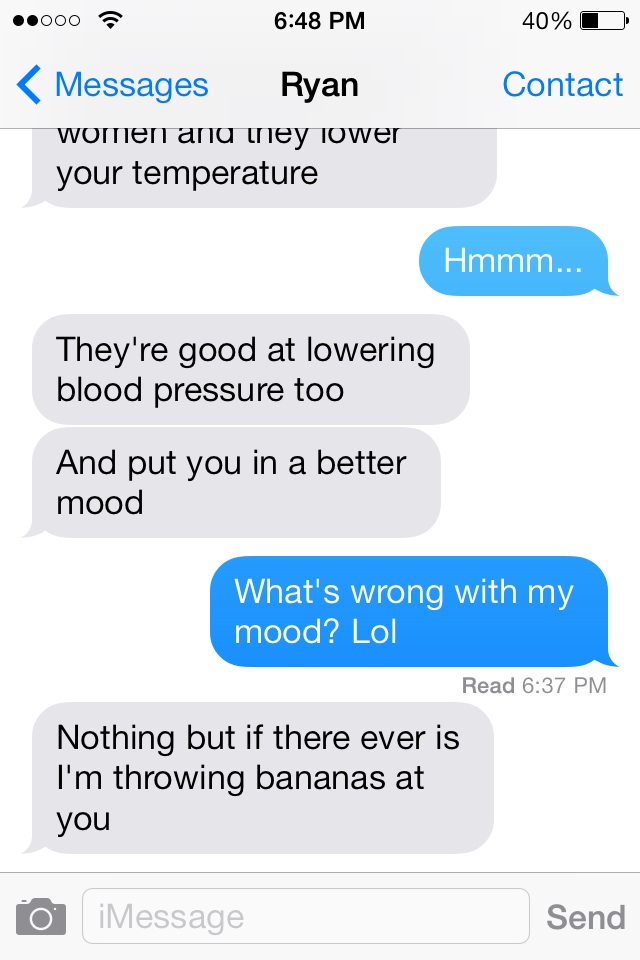Viewport: 640px width, 960px height.
Task: Focus the iMessage text field
Action: coord(305,916)
